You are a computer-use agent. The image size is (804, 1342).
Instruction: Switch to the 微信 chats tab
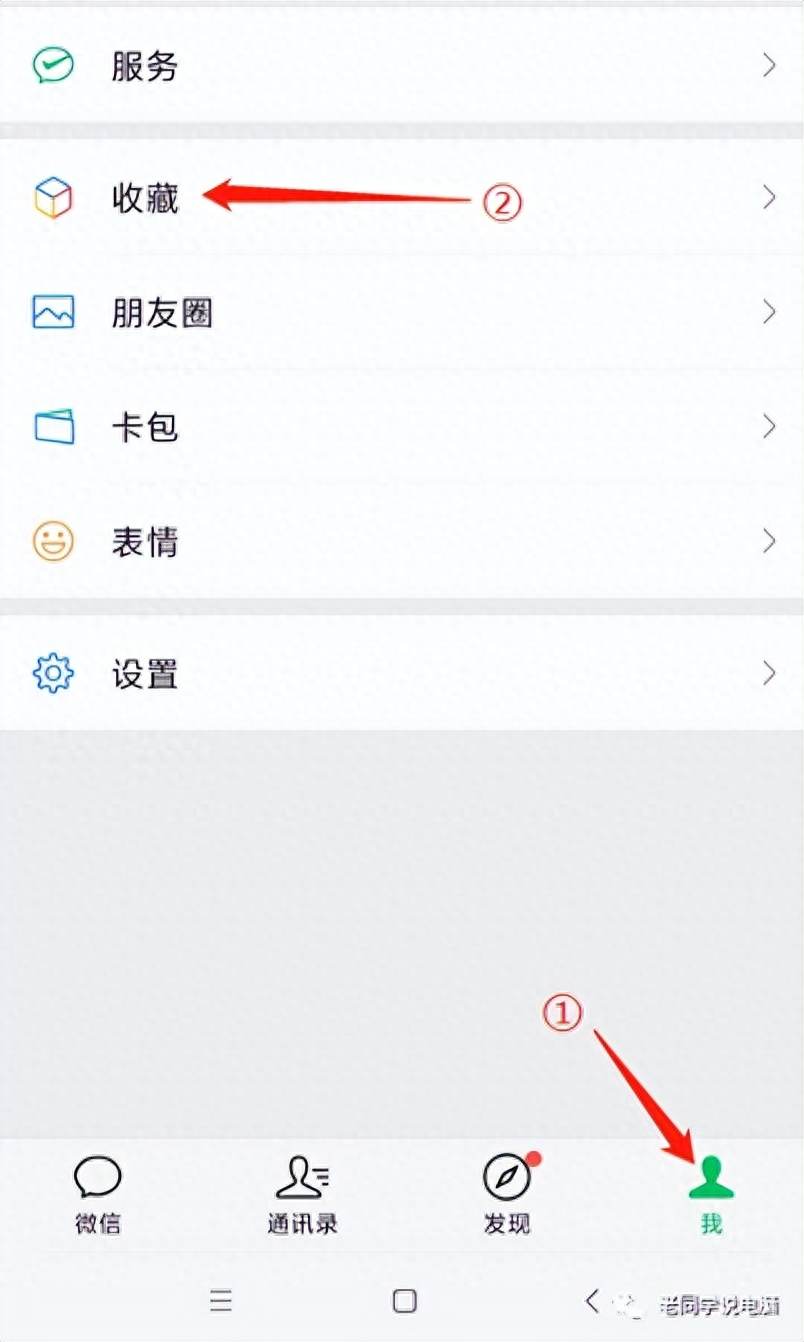pos(98,1194)
